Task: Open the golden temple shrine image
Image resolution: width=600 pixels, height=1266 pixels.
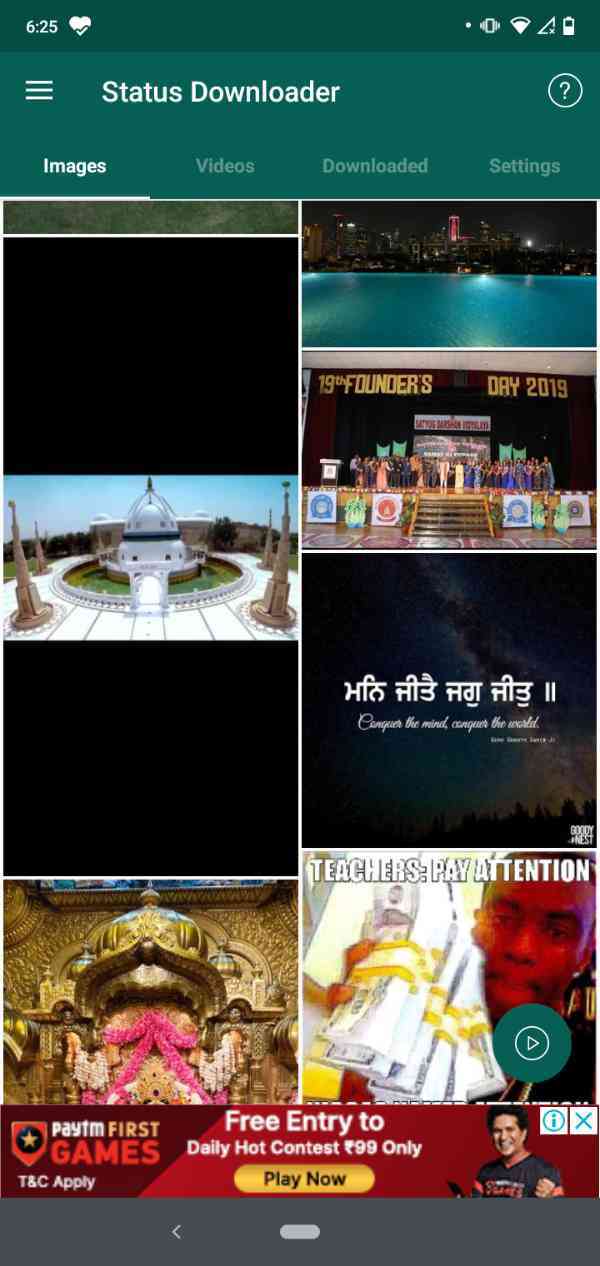Action: tap(151, 990)
